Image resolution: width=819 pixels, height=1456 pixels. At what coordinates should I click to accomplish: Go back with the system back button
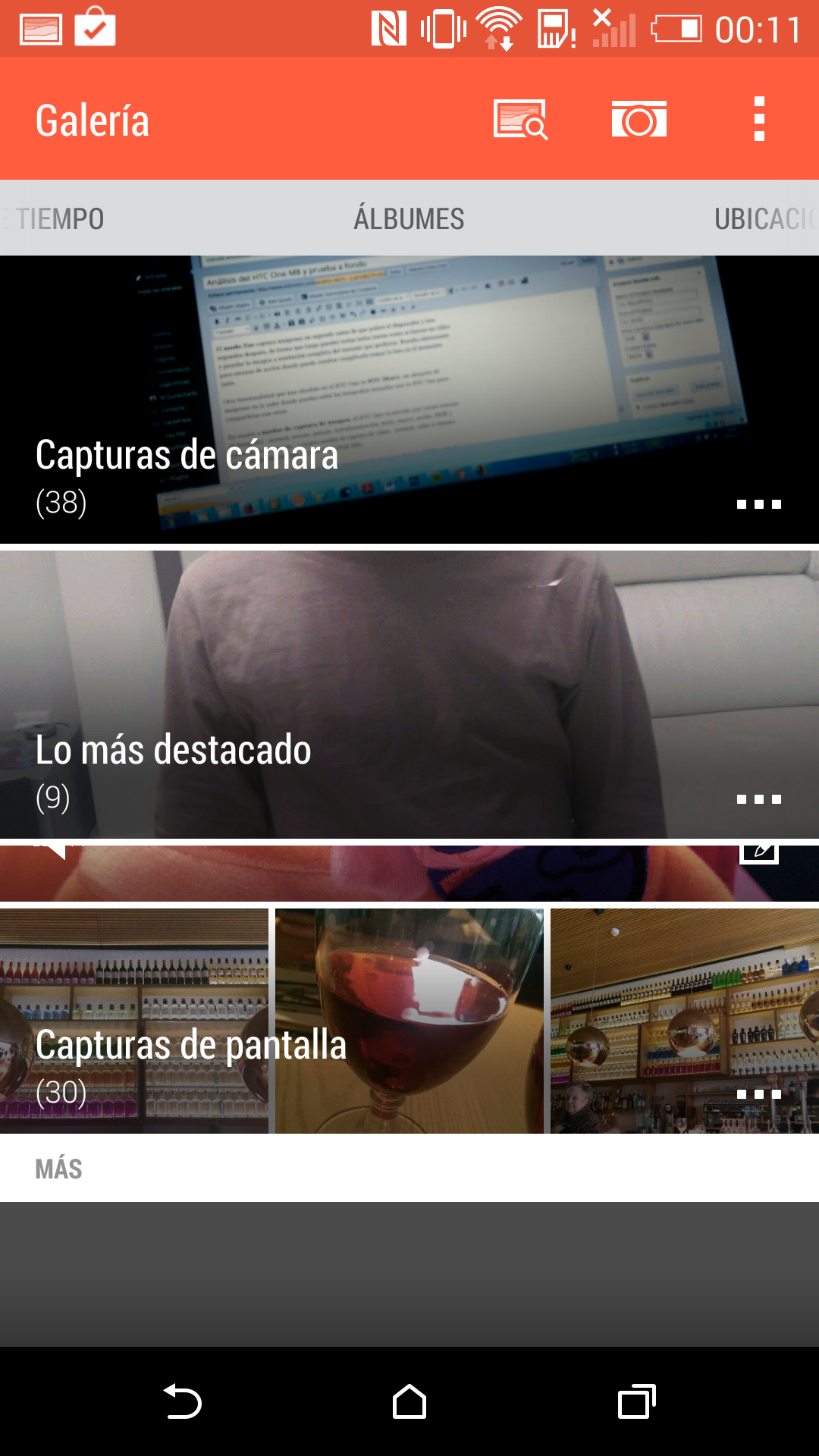click(x=182, y=1401)
